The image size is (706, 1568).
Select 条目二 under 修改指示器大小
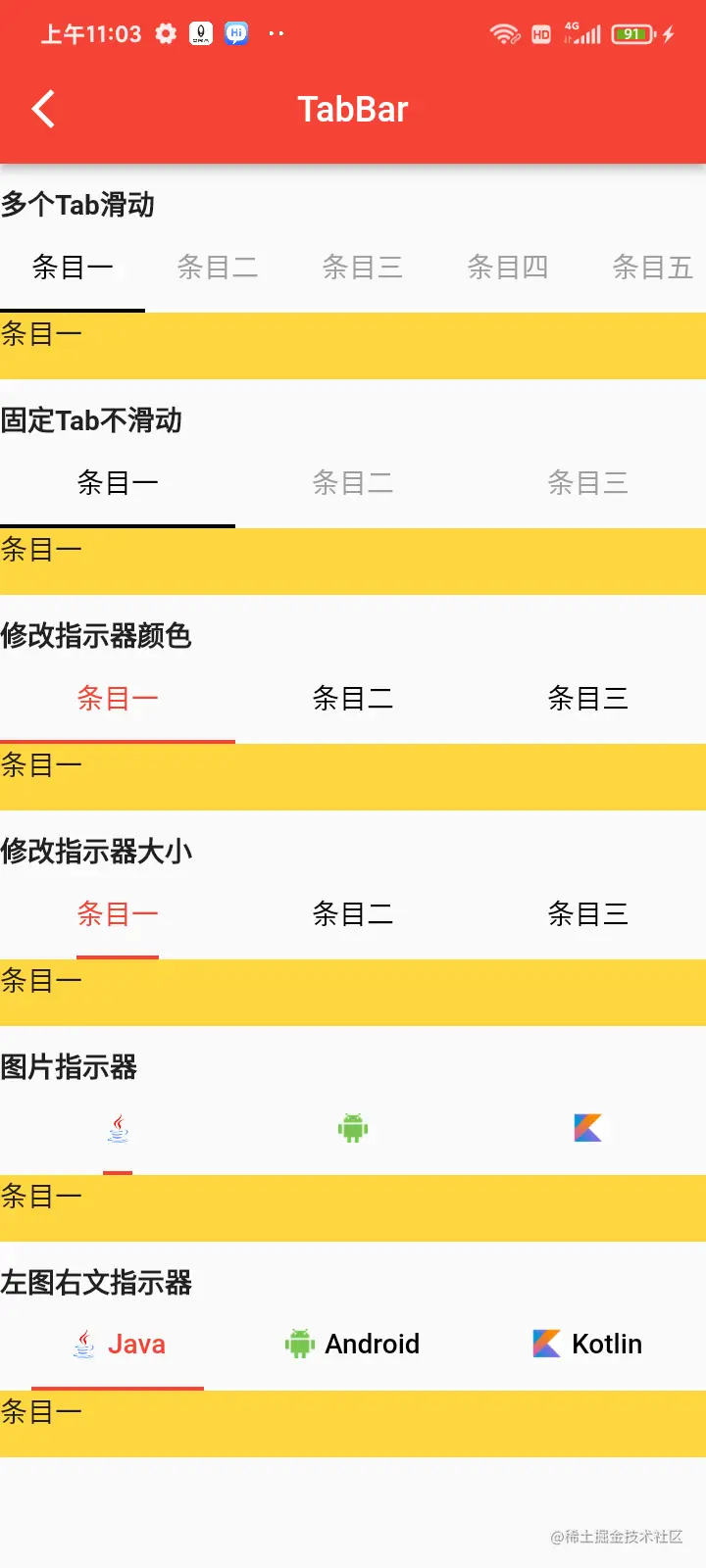tap(353, 913)
